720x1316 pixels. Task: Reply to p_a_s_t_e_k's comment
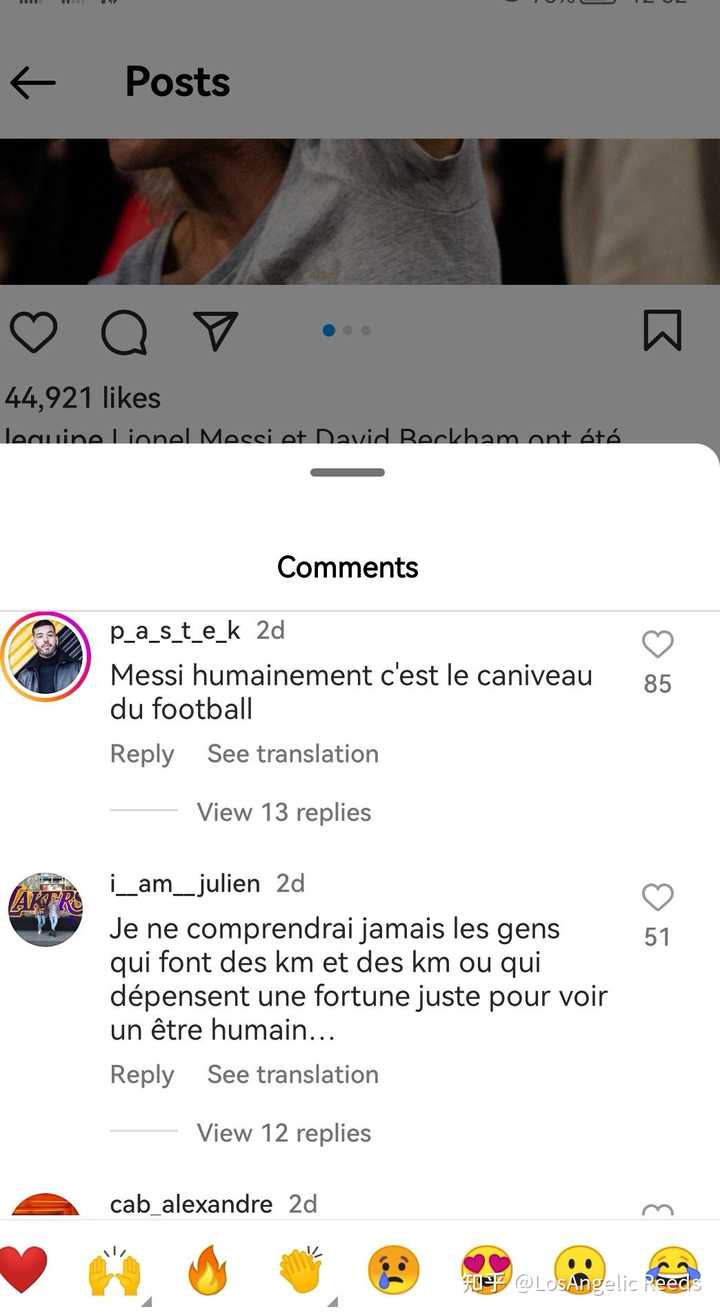[142, 754]
